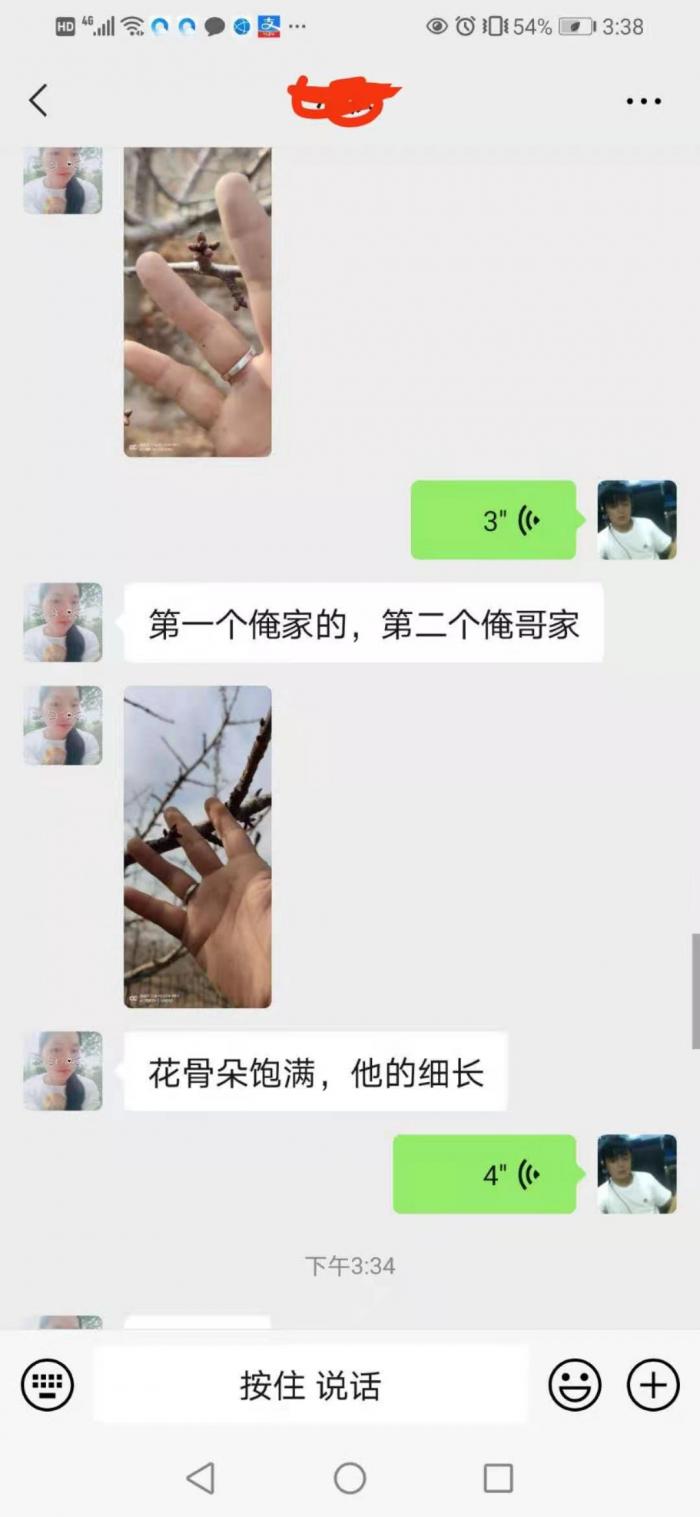The height and width of the screenshot is (1517, 700).
Task: Open the recent apps view
Action: tap(497, 1477)
